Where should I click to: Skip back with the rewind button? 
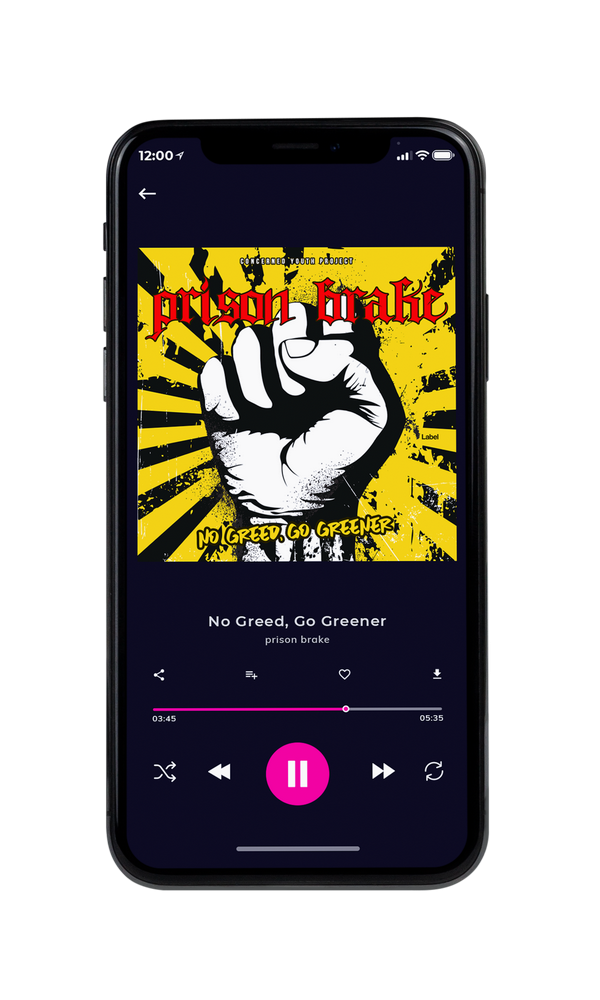(219, 772)
